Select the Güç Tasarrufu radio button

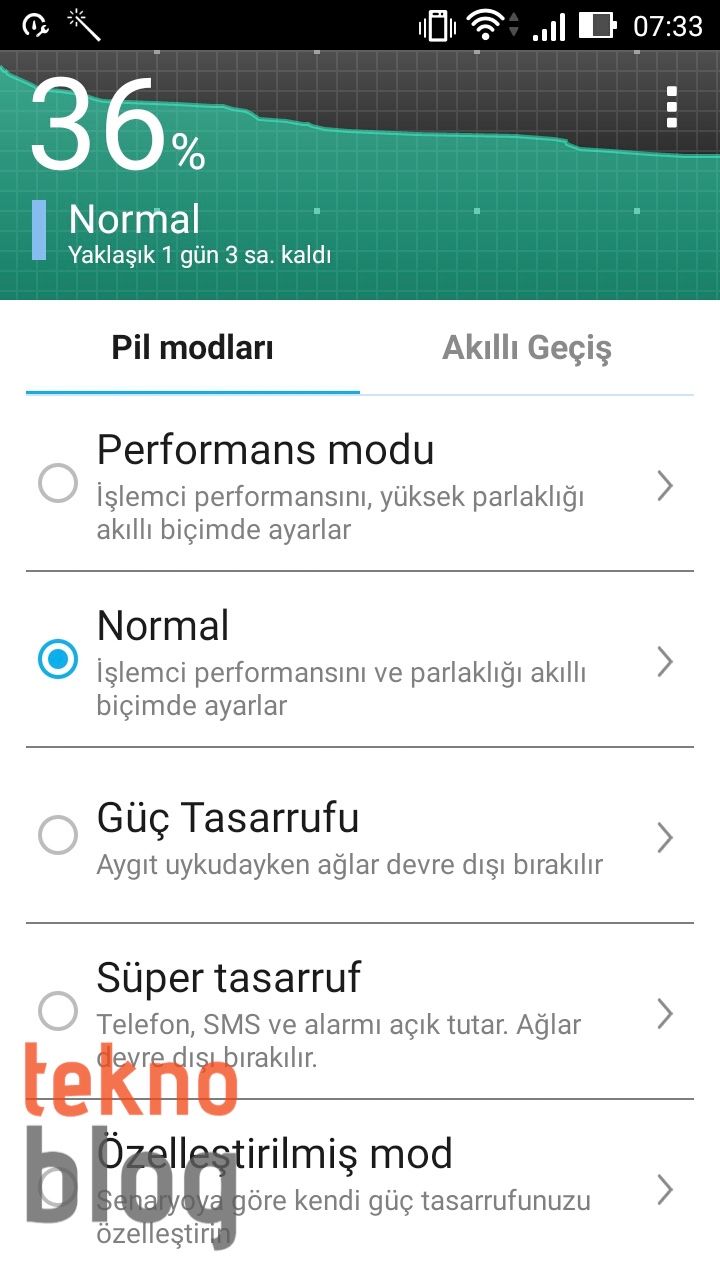point(58,835)
